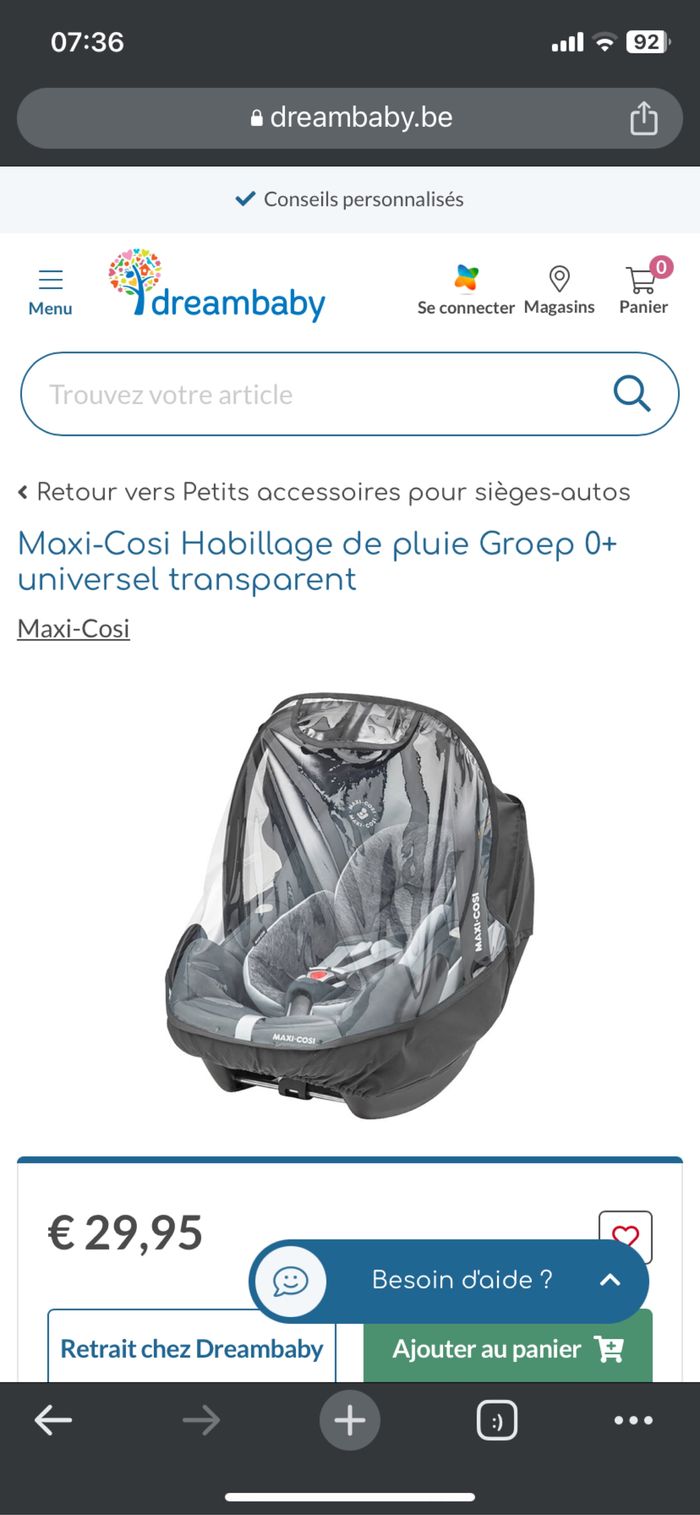Share this page from the browser
The image size is (700, 1515).
(x=643, y=118)
